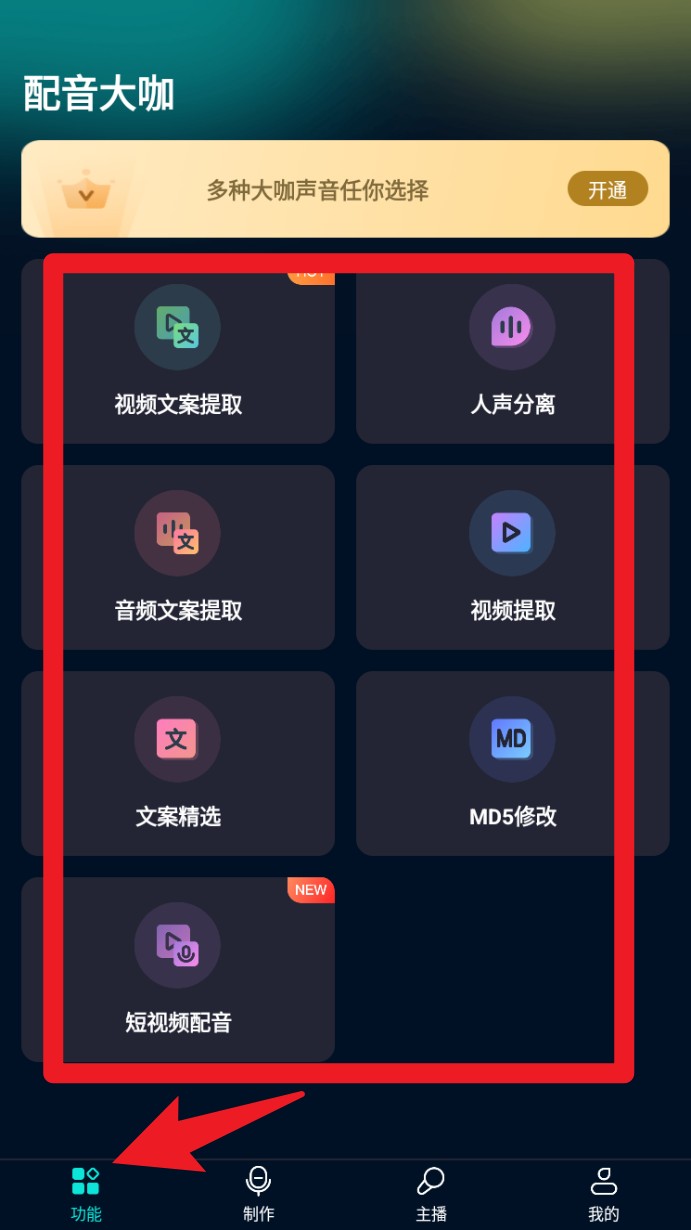Open the 我的 tab
This screenshot has width=691, height=1230.
pyautogui.click(x=604, y=1194)
